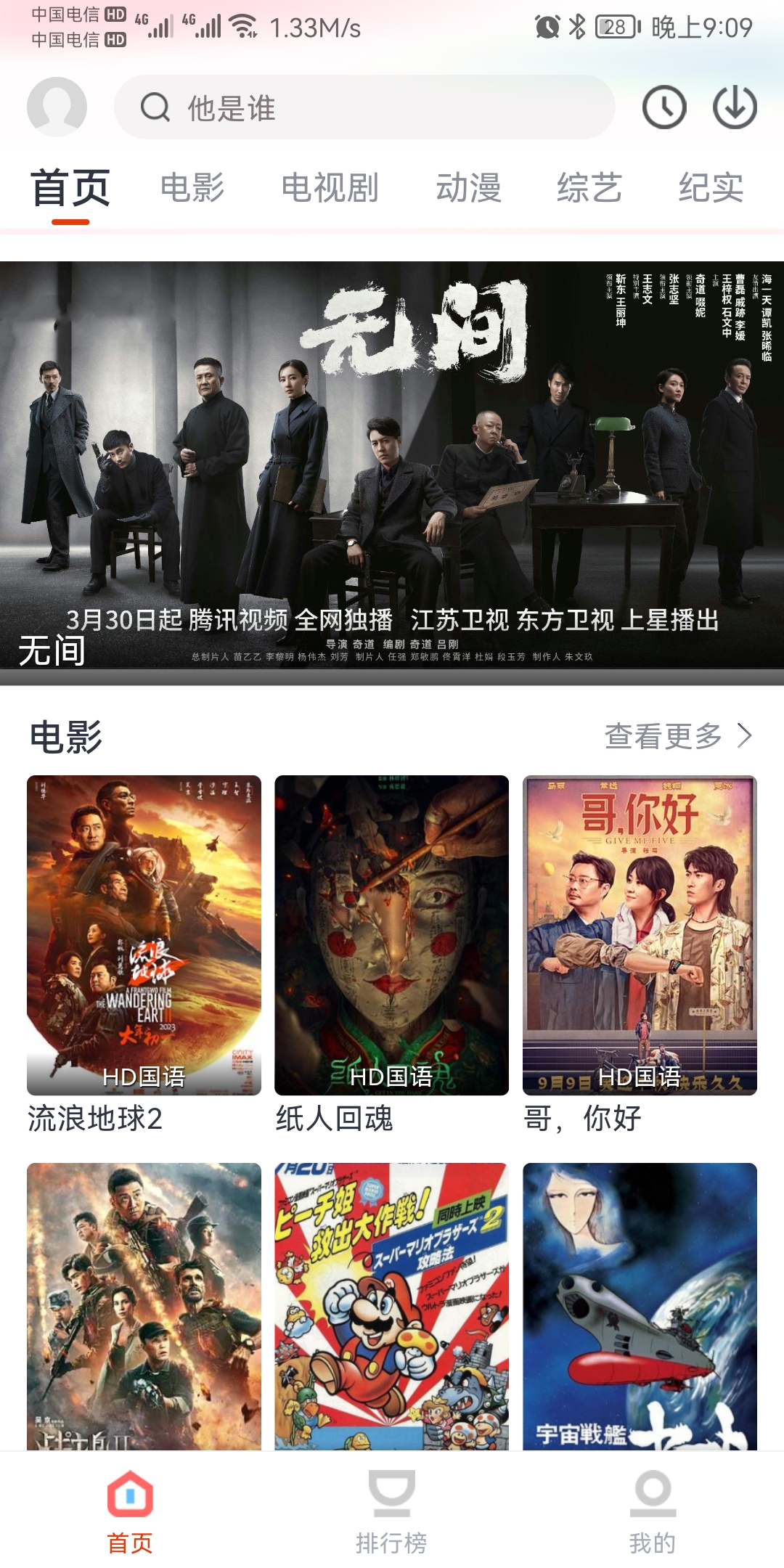The image size is (784, 1568).
Task: Go to the 综艺 tab
Action: click(x=589, y=188)
